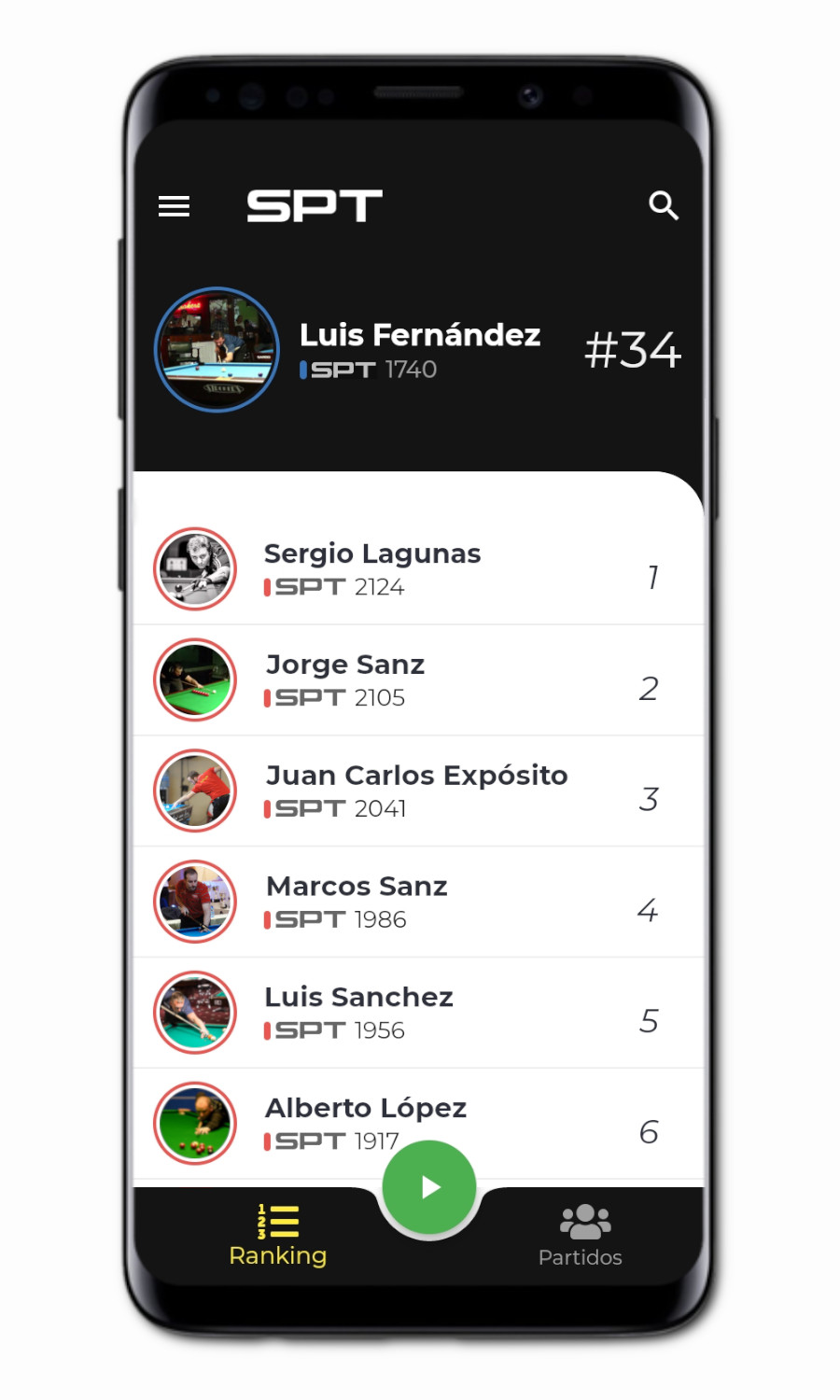Open Luis Fernández's profile header
The image size is (840, 1400).
coord(418,350)
